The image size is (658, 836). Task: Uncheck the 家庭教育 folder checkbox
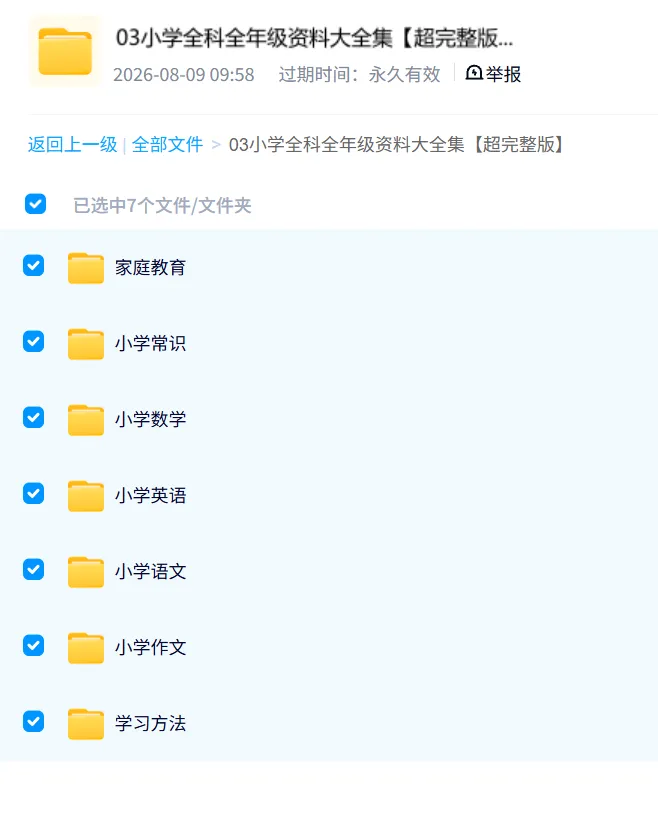(x=34, y=266)
